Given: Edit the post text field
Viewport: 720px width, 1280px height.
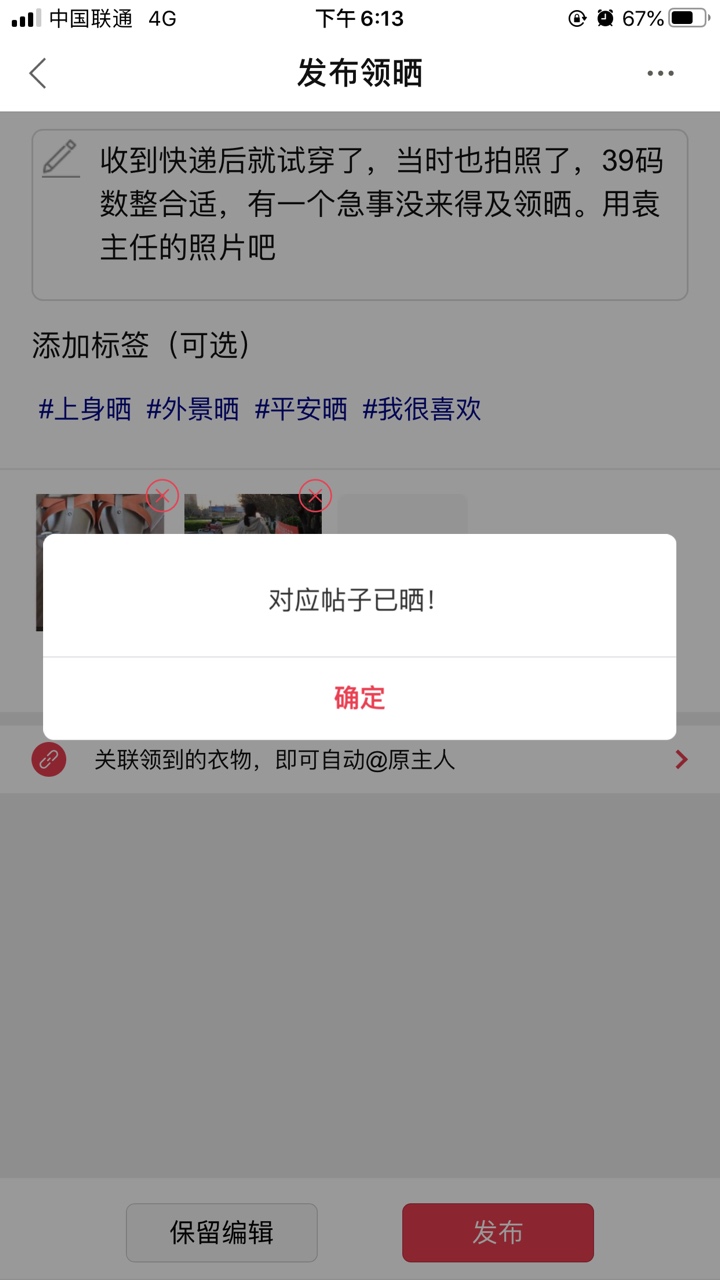Looking at the screenshot, I should 380,205.
